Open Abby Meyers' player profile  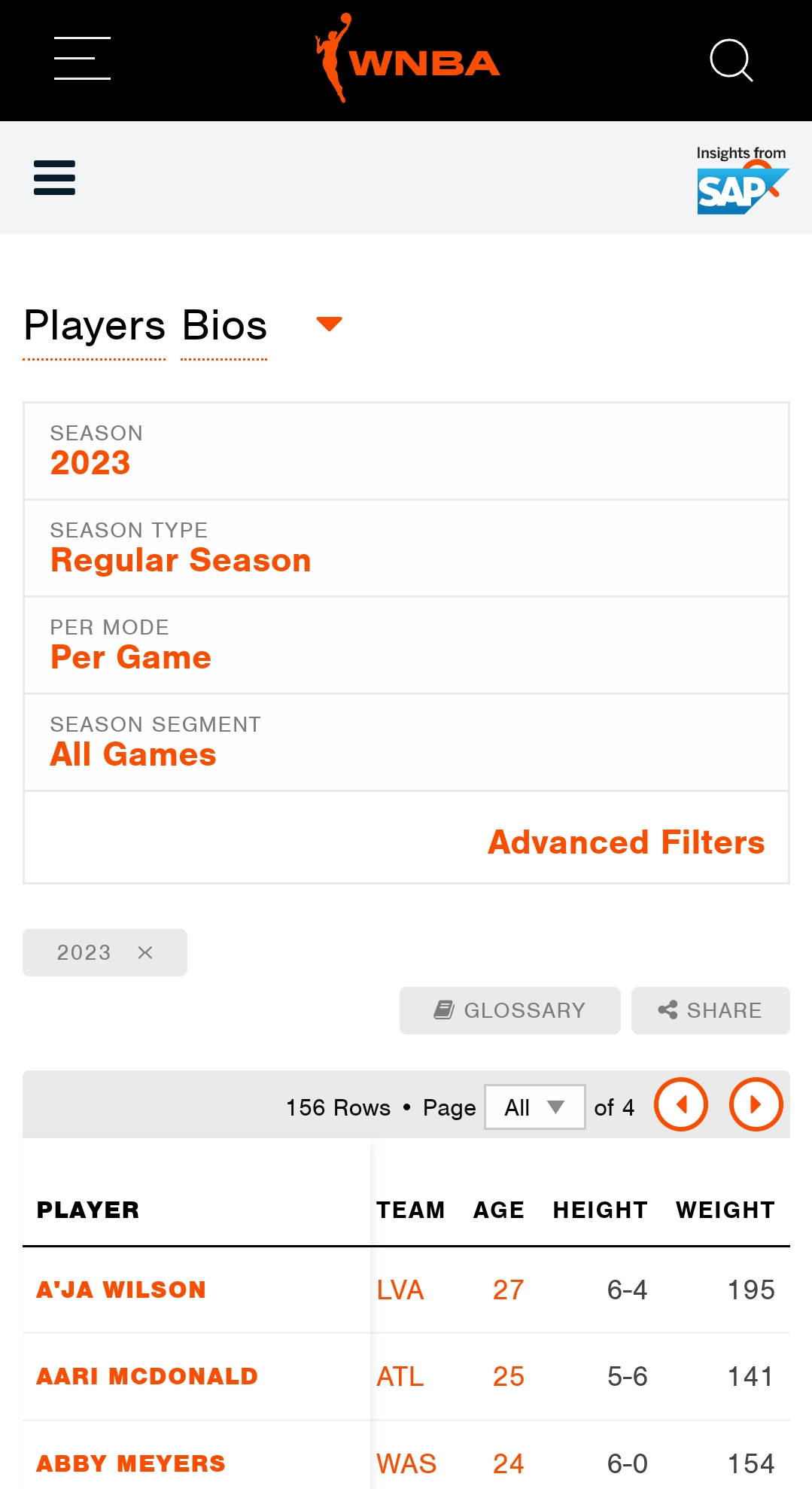pos(131,1463)
